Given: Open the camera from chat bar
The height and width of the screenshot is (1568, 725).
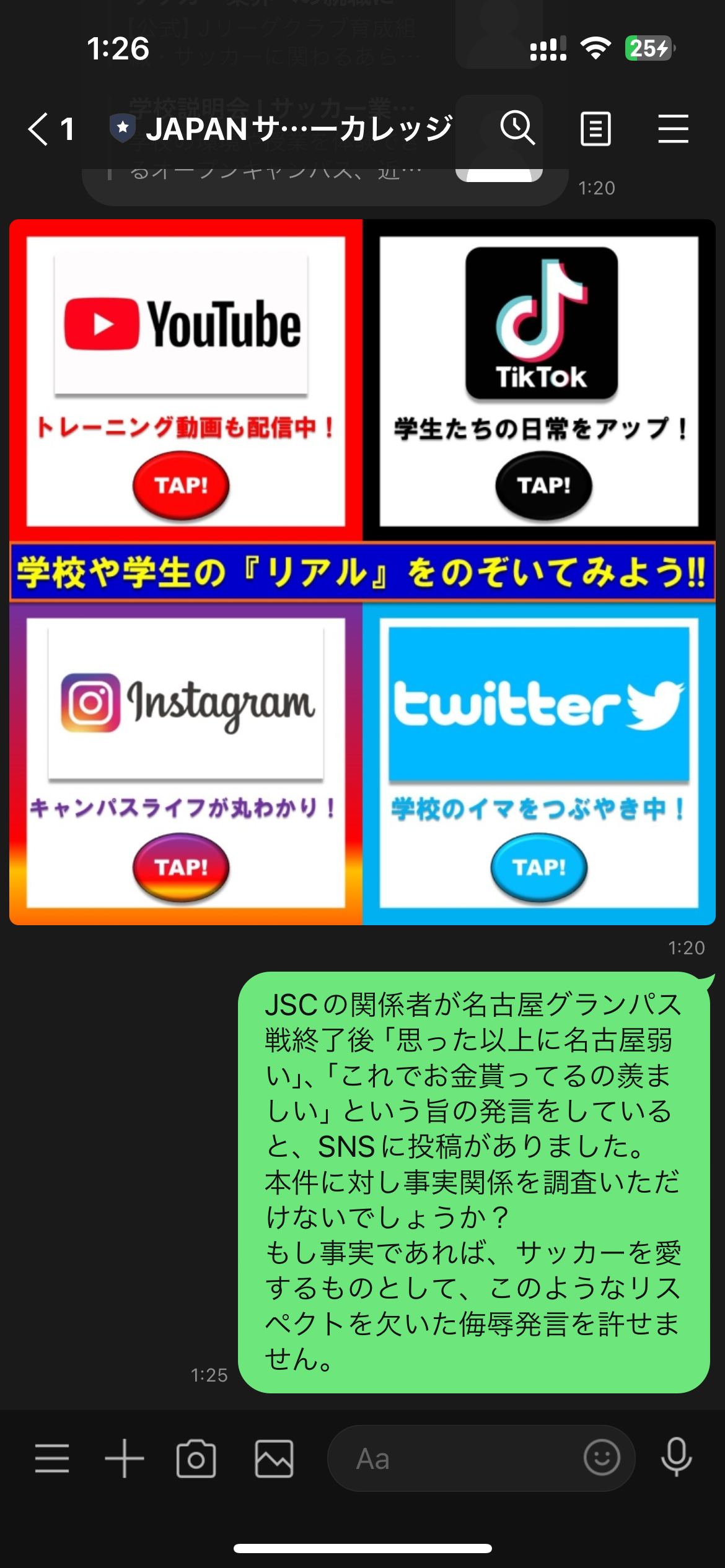Looking at the screenshot, I should [196, 1458].
